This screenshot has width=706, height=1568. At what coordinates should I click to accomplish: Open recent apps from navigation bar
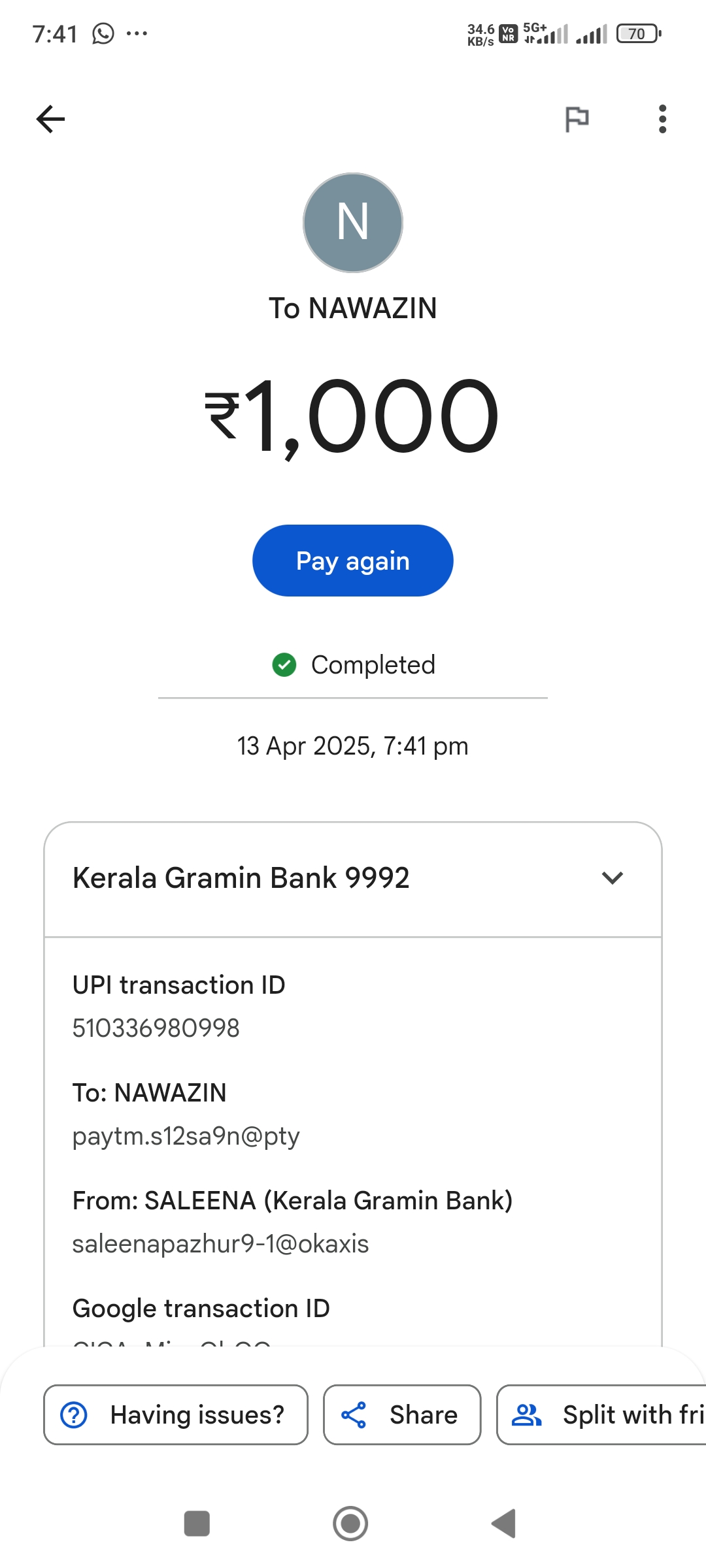tap(197, 1524)
